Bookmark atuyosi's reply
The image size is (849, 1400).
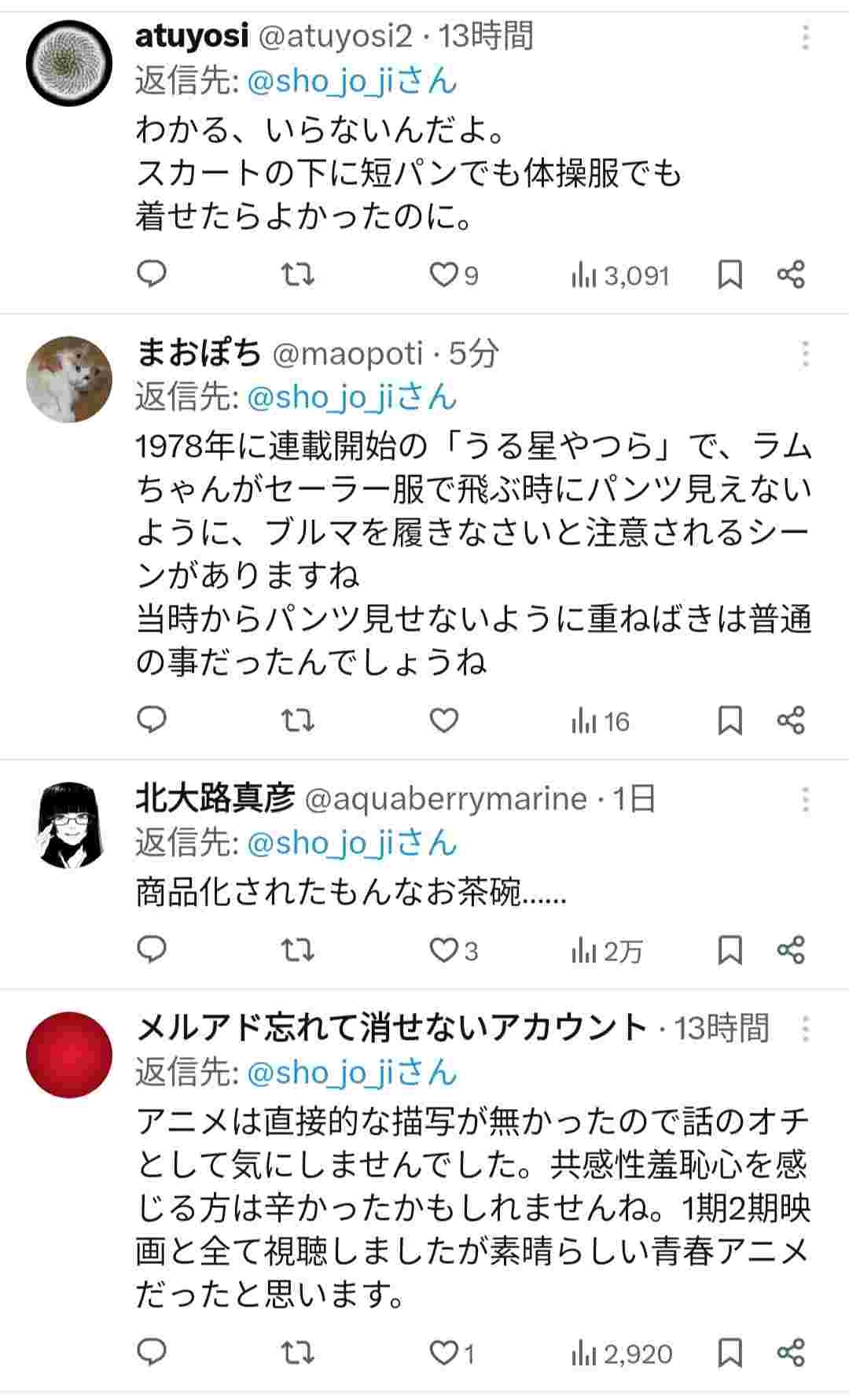(x=730, y=274)
